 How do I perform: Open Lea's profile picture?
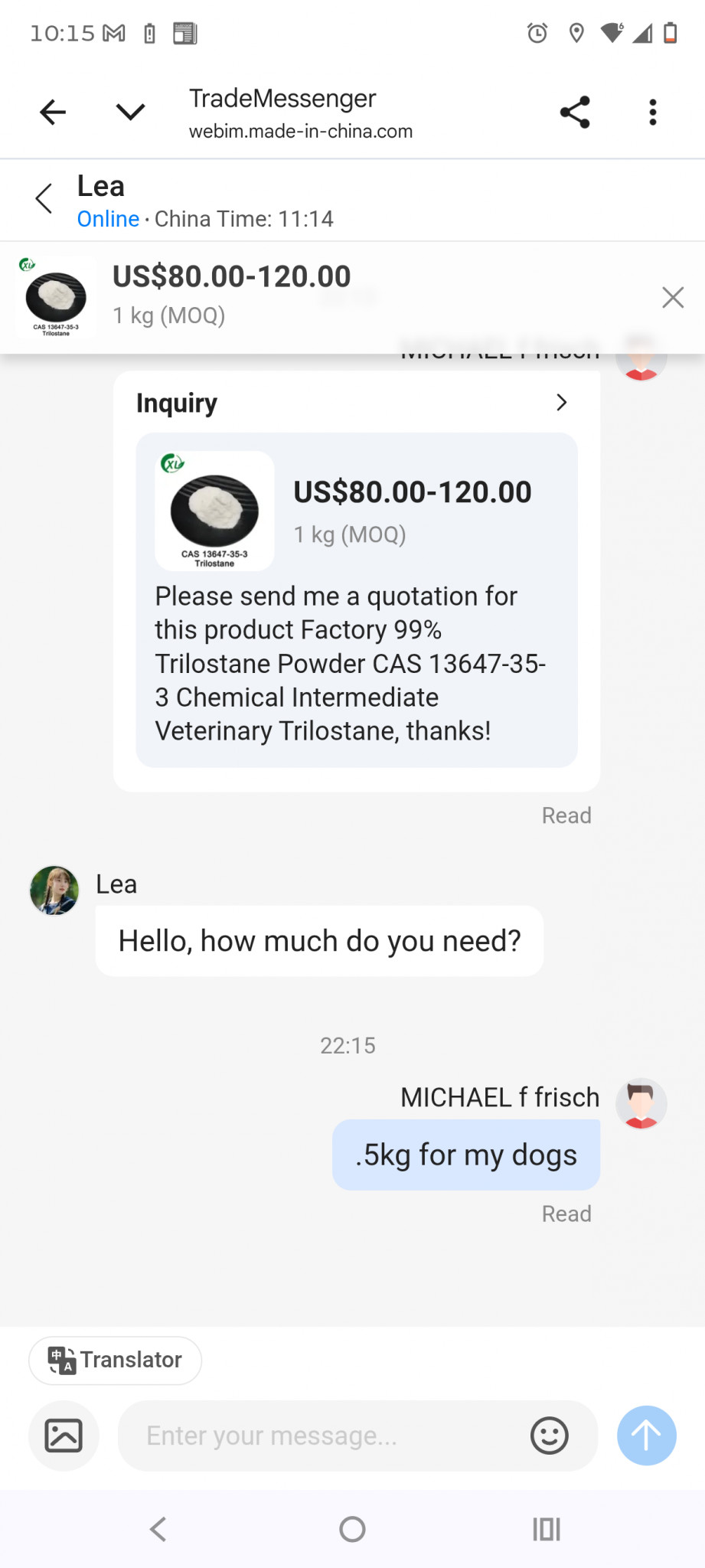coord(54,890)
